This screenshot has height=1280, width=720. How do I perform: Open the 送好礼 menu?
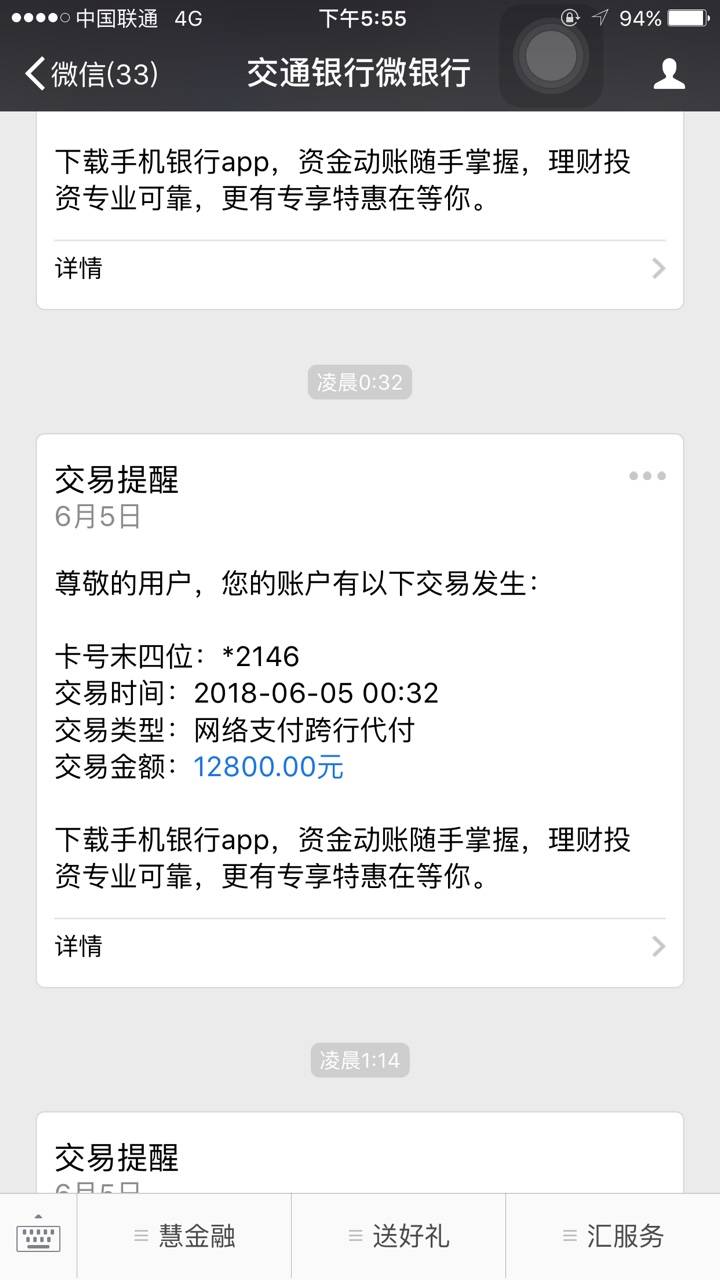click(x=398, y=1237)
